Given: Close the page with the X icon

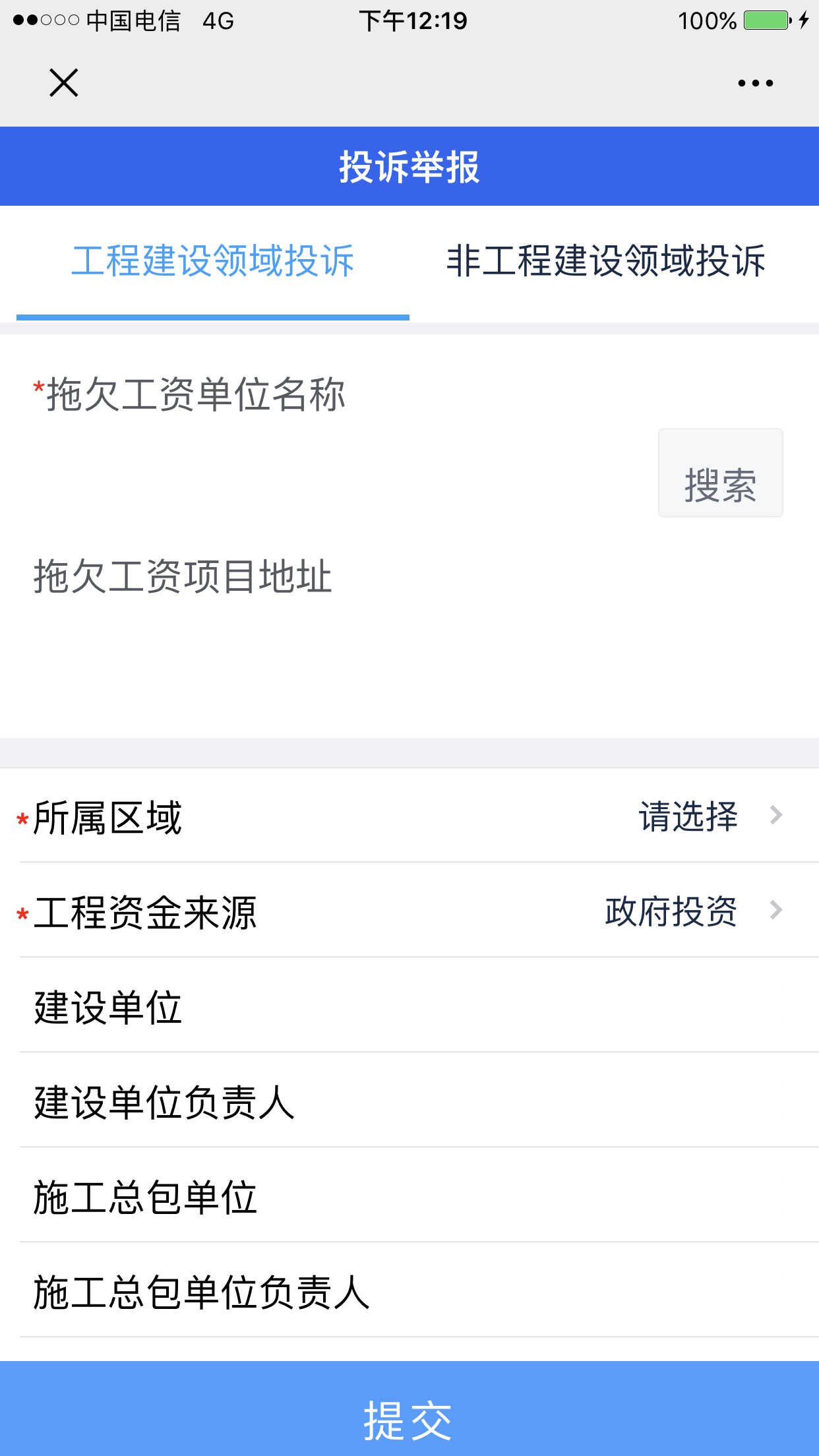Looking at the screenshot, I should (x=63, y=83).
